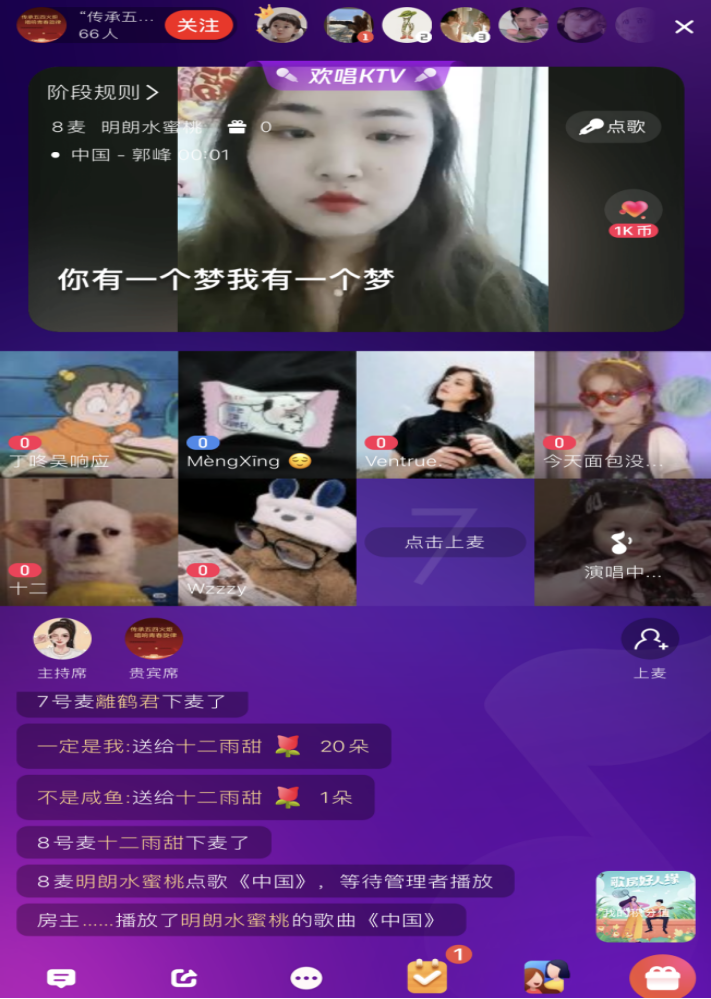Screen dimensions: 711x999
Task: Open 阶段规则 stage rules
Action: [103, 93]
